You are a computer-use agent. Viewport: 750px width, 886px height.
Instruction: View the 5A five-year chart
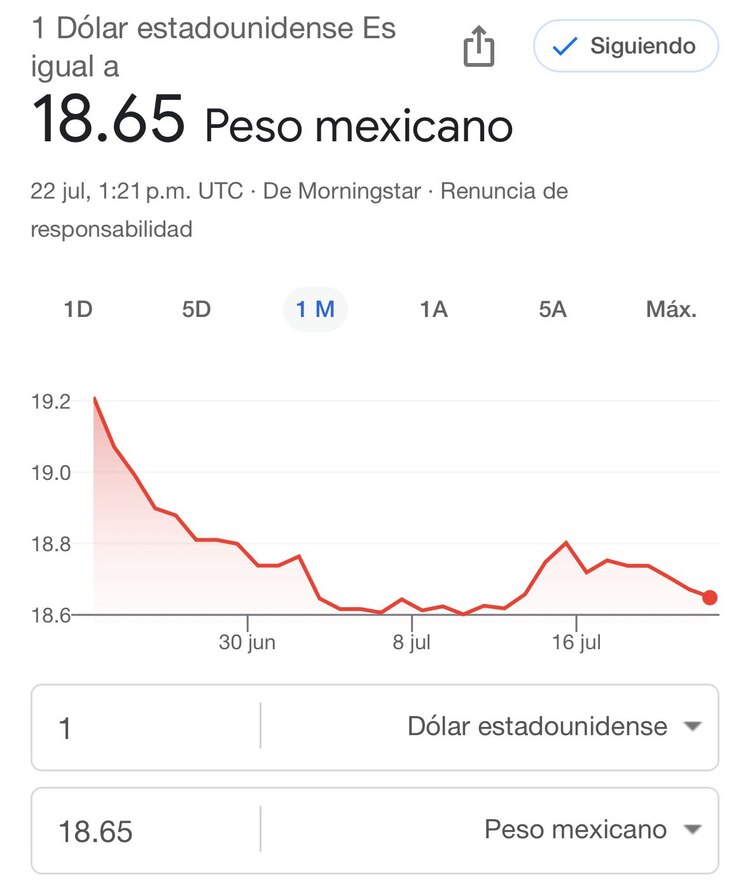coord(551,310)
